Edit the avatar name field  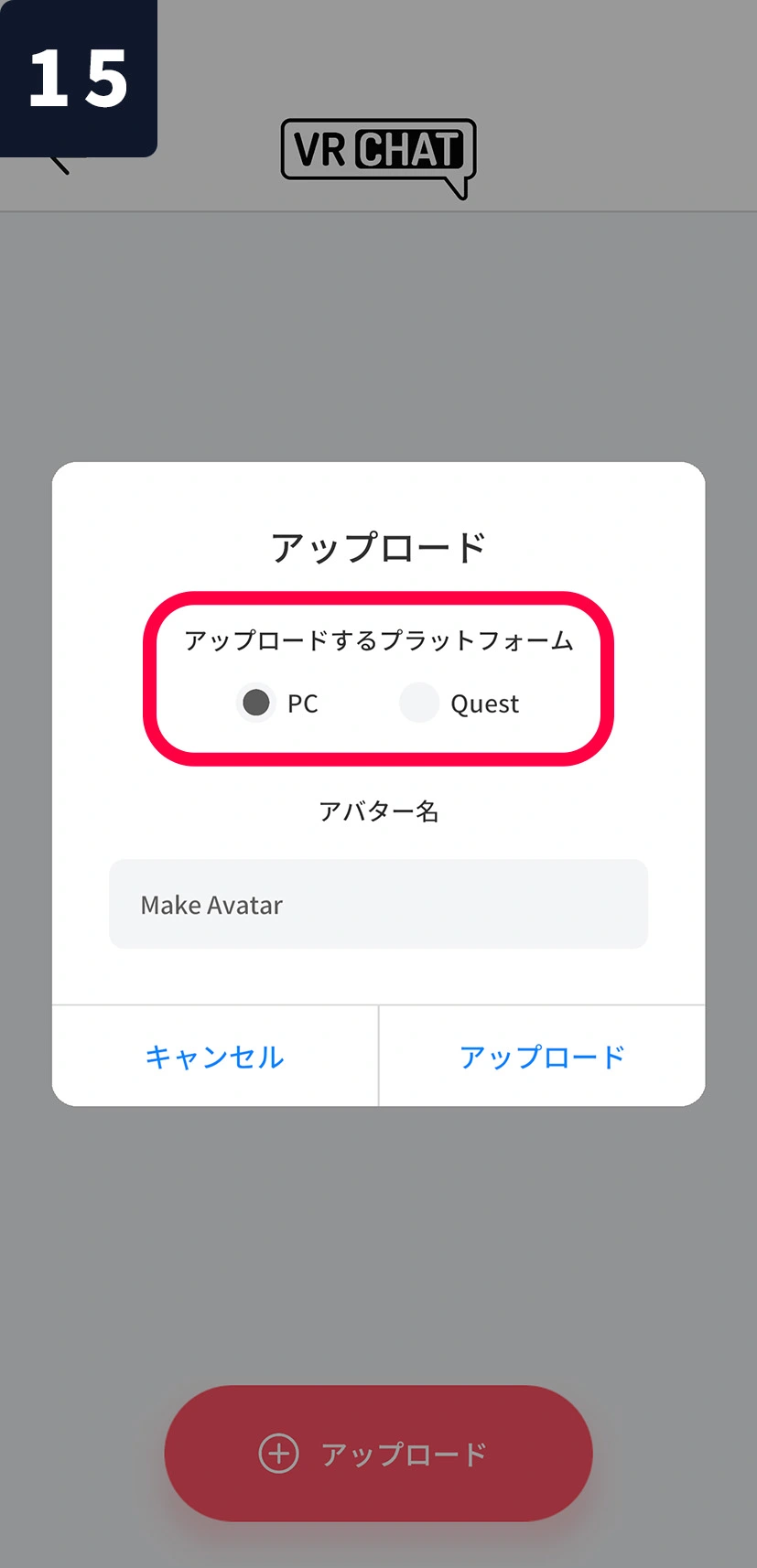tap(378, 904)
